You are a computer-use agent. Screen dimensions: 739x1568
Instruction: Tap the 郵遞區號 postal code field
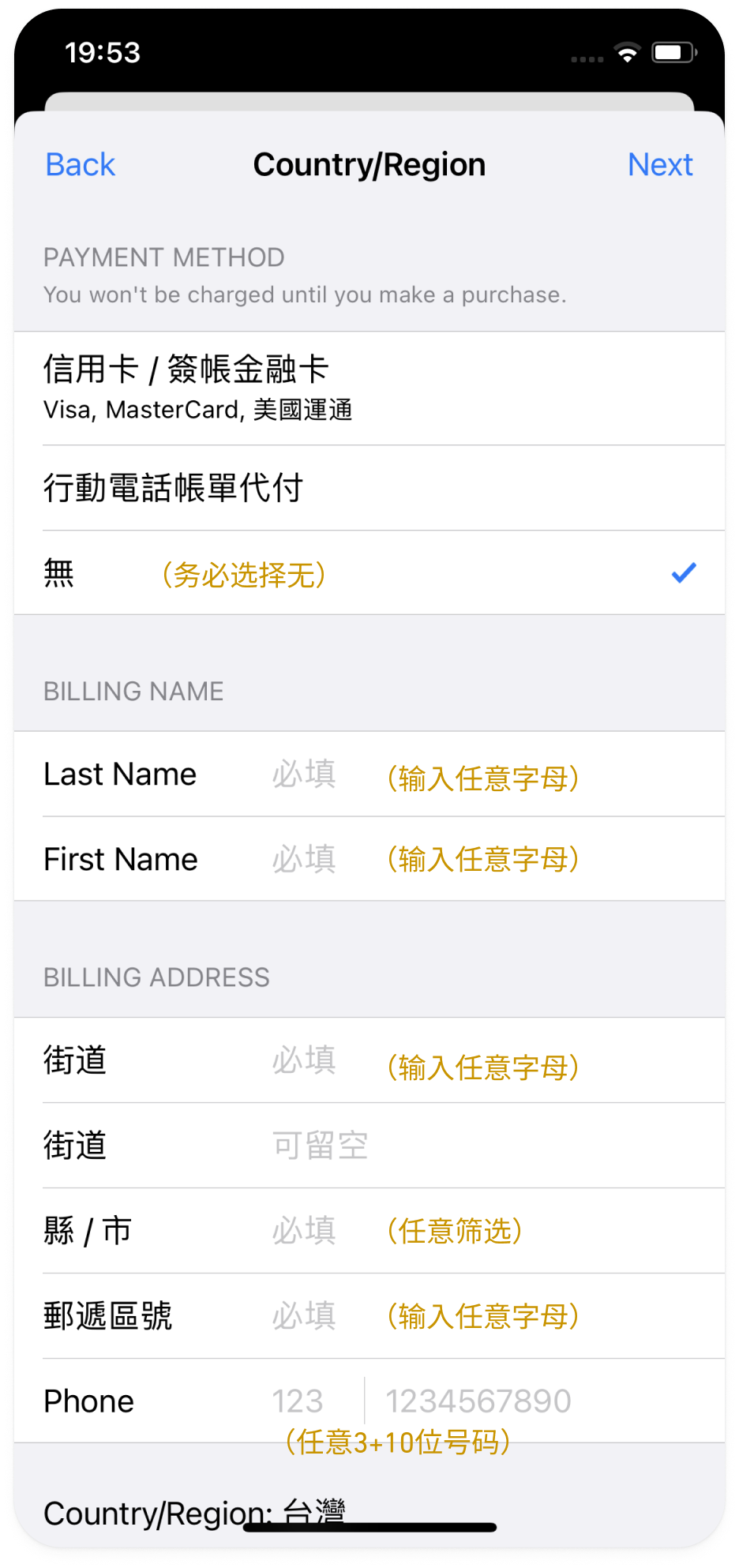click(x=304, y=1315)
